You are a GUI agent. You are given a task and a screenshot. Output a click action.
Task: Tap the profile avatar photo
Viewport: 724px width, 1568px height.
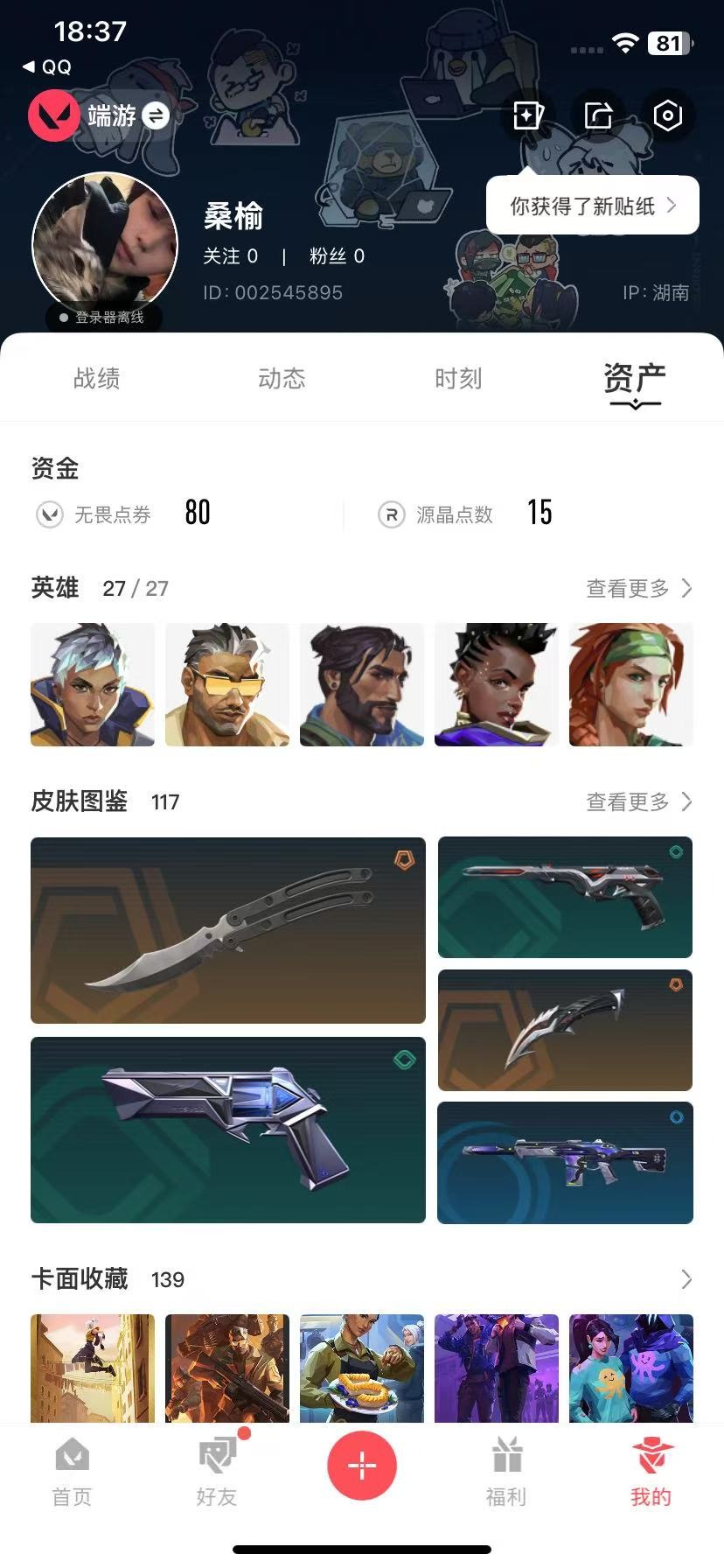coord(105,245)
